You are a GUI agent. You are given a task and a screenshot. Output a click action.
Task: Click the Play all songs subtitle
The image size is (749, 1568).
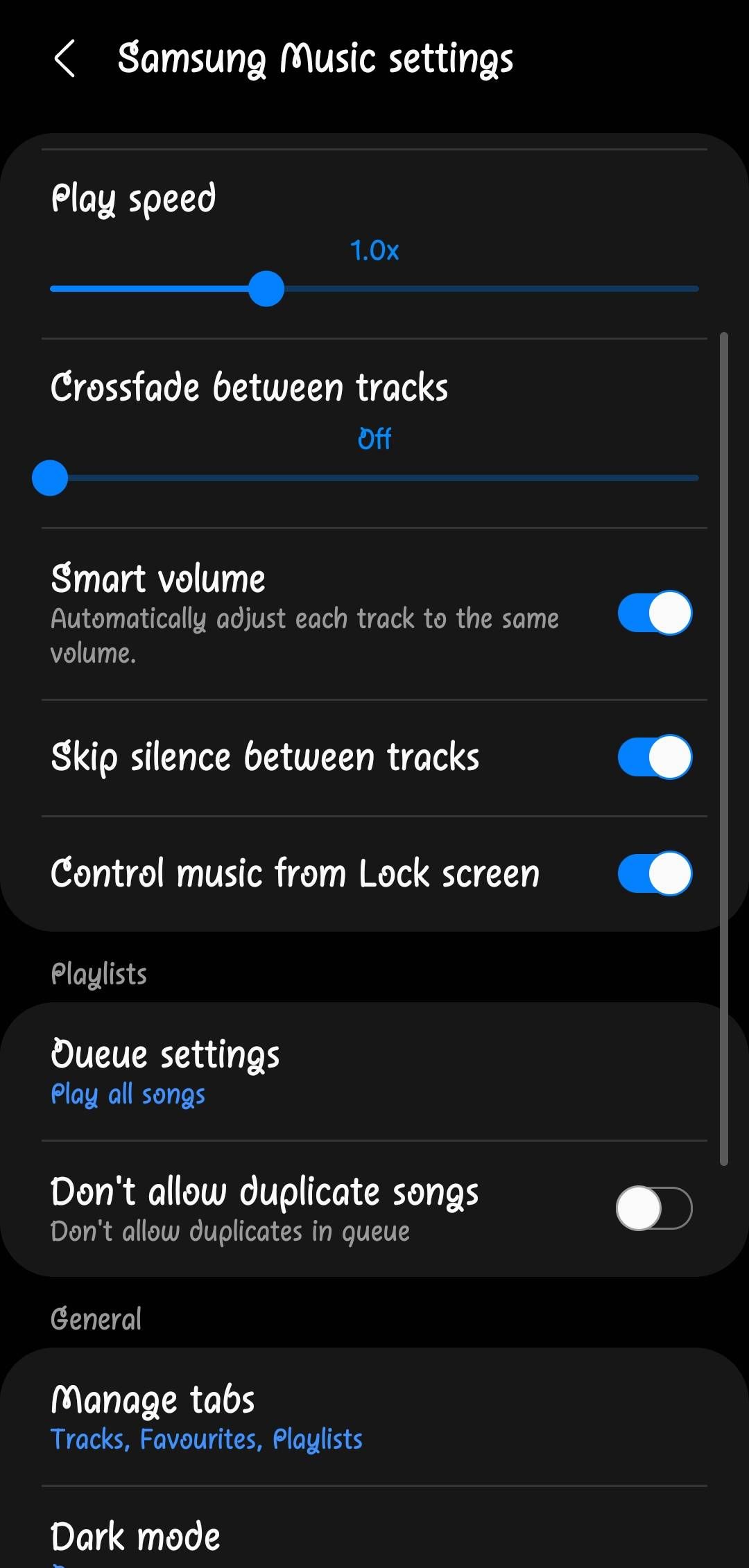point(128,1094)
